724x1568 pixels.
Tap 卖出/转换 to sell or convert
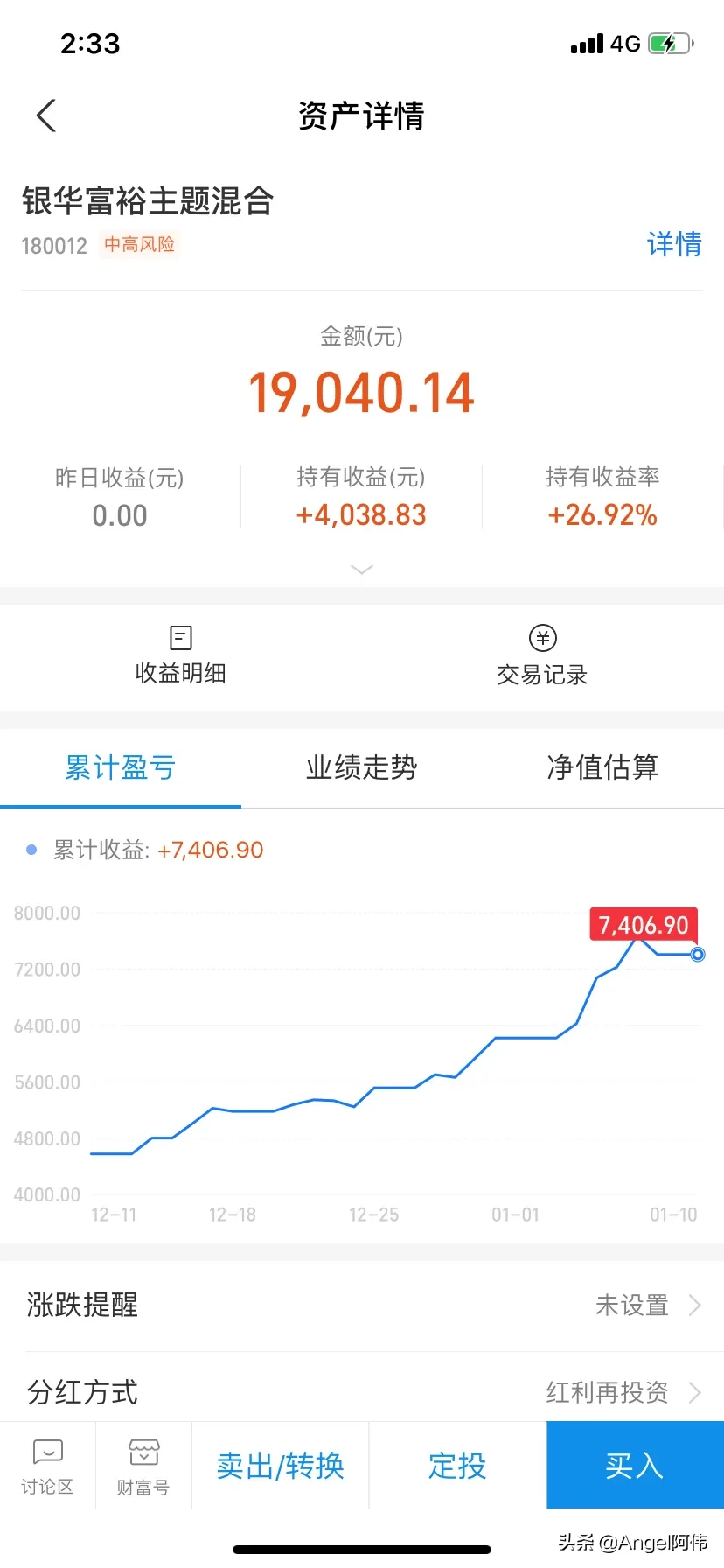(281, 1466)
